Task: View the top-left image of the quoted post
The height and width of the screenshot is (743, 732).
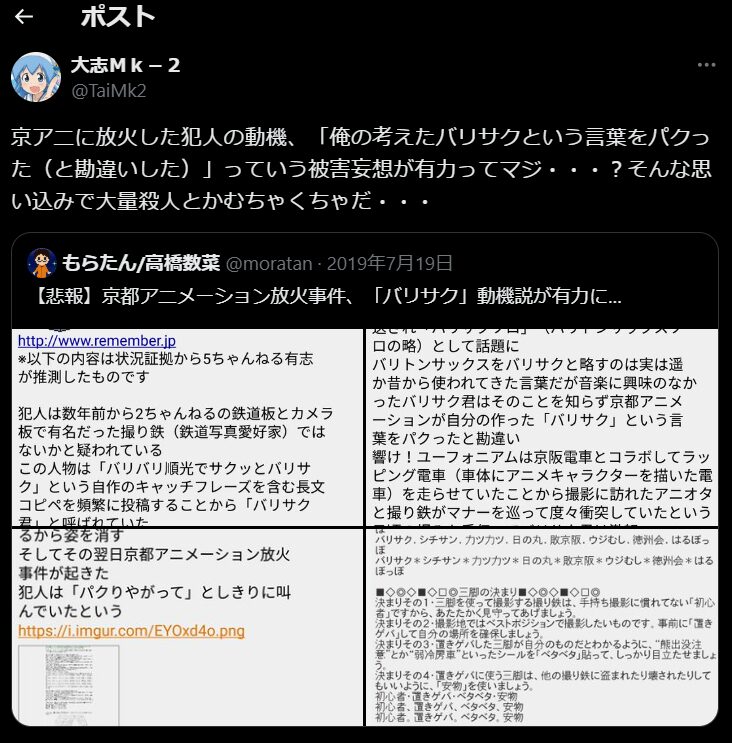Action: click(x=188, y=428)
